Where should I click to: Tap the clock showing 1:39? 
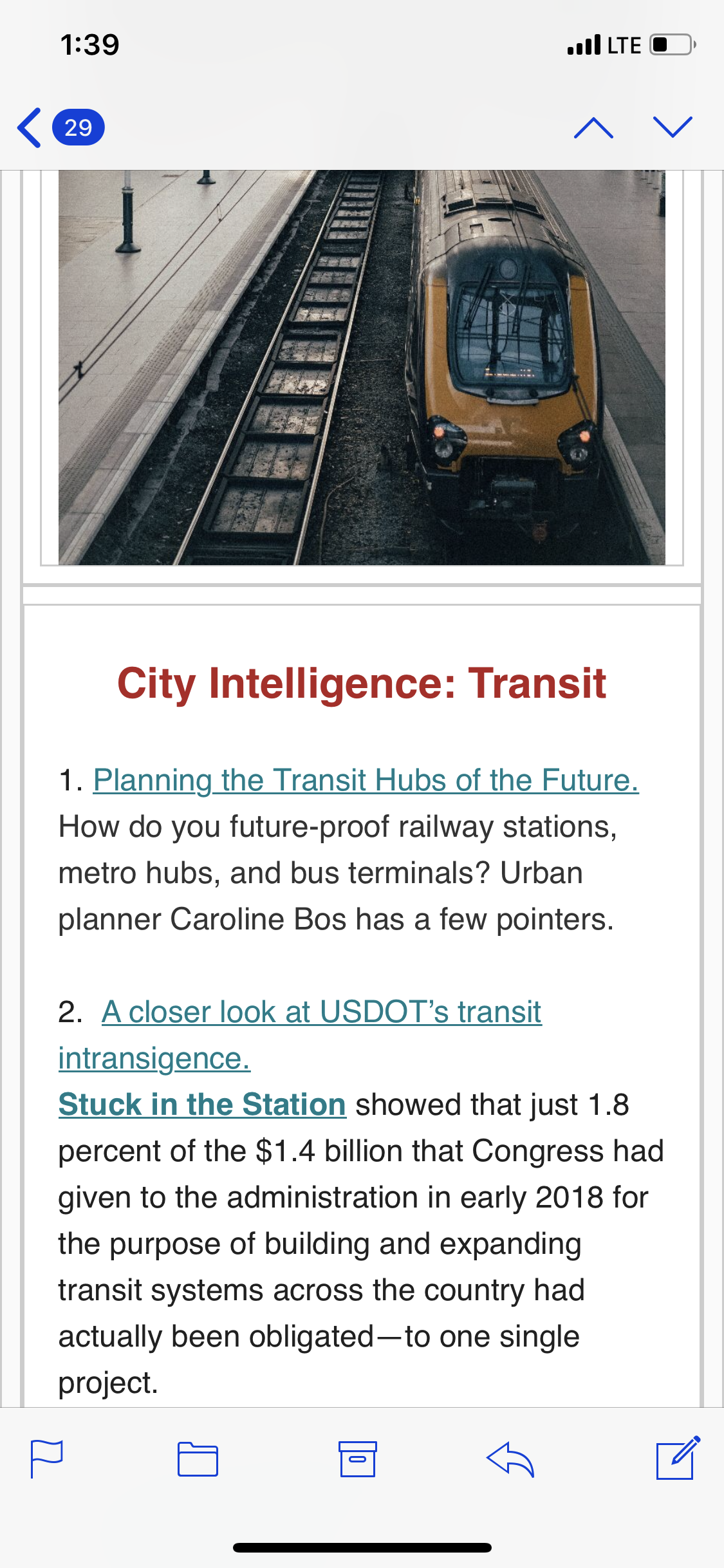90,44
